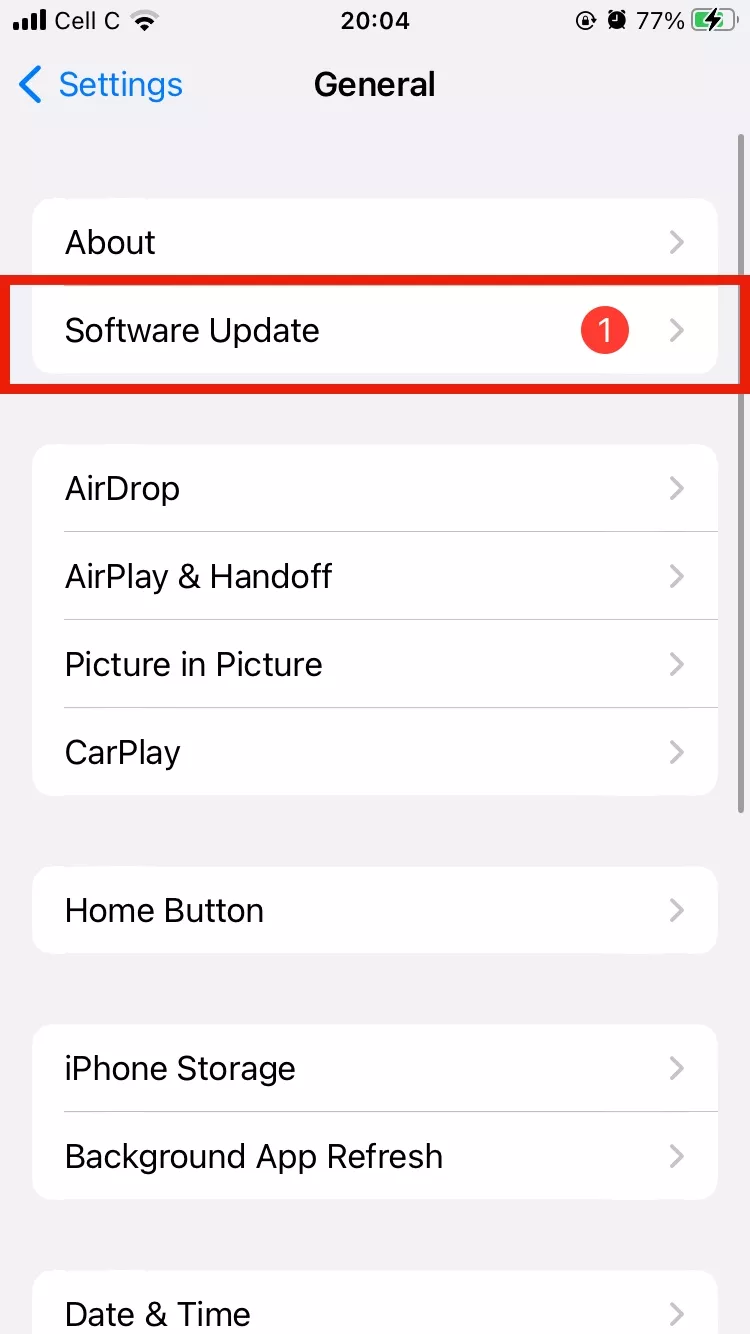Open Home Button settings
The width and height of the screenshot is (750, 1334).
(x=374, y=911)
